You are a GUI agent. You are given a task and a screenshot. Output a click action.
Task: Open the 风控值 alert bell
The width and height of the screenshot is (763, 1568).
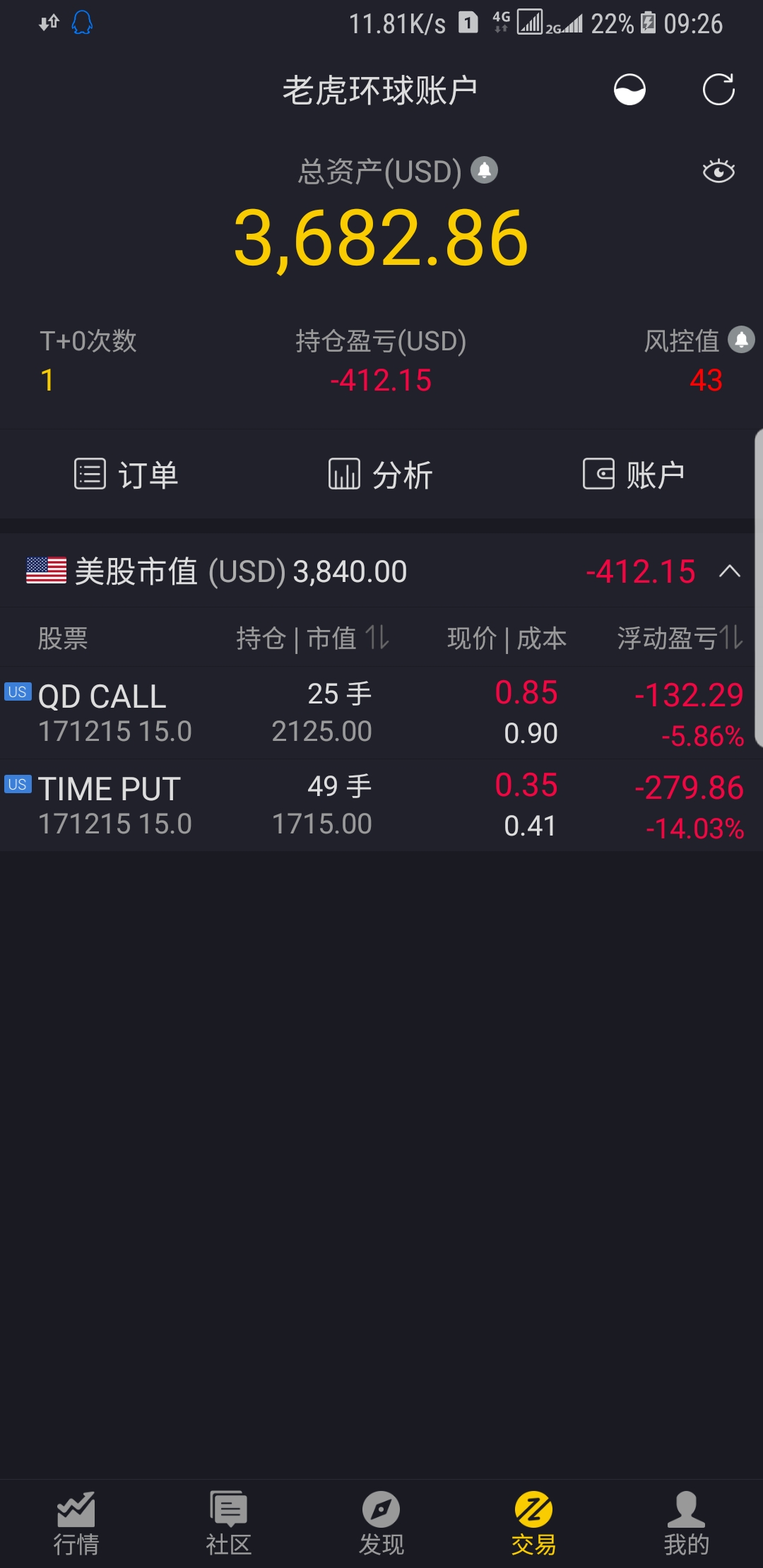[x=741, y=340]
